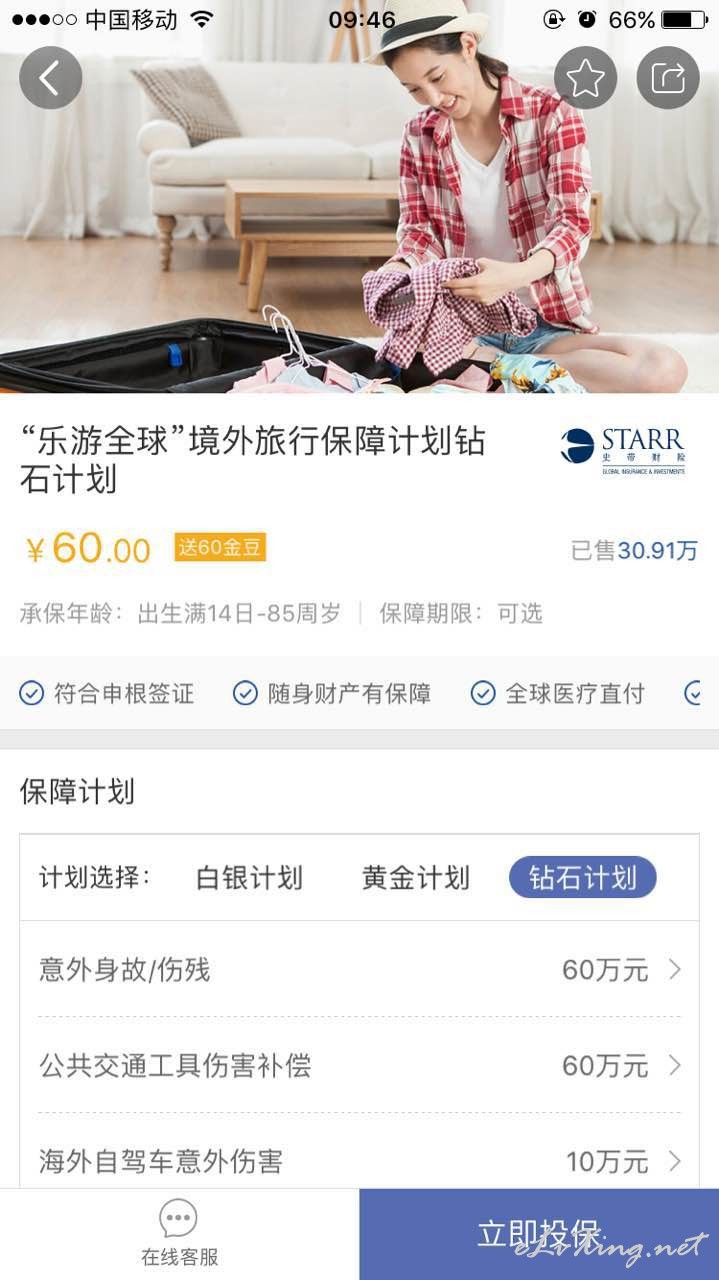Select the 钻石计划 plan chip
Image resolution: width=719 pixels, height=1280 pixels.
pos(583,877)
